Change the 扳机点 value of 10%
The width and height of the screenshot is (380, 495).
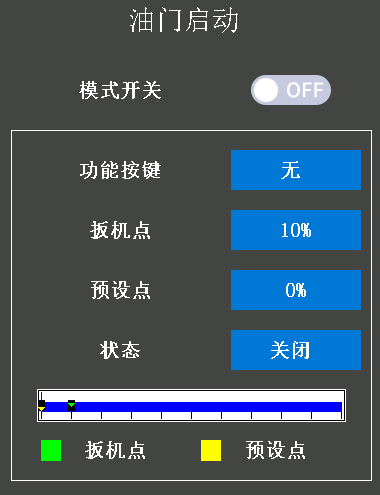(x=296, y=230)
